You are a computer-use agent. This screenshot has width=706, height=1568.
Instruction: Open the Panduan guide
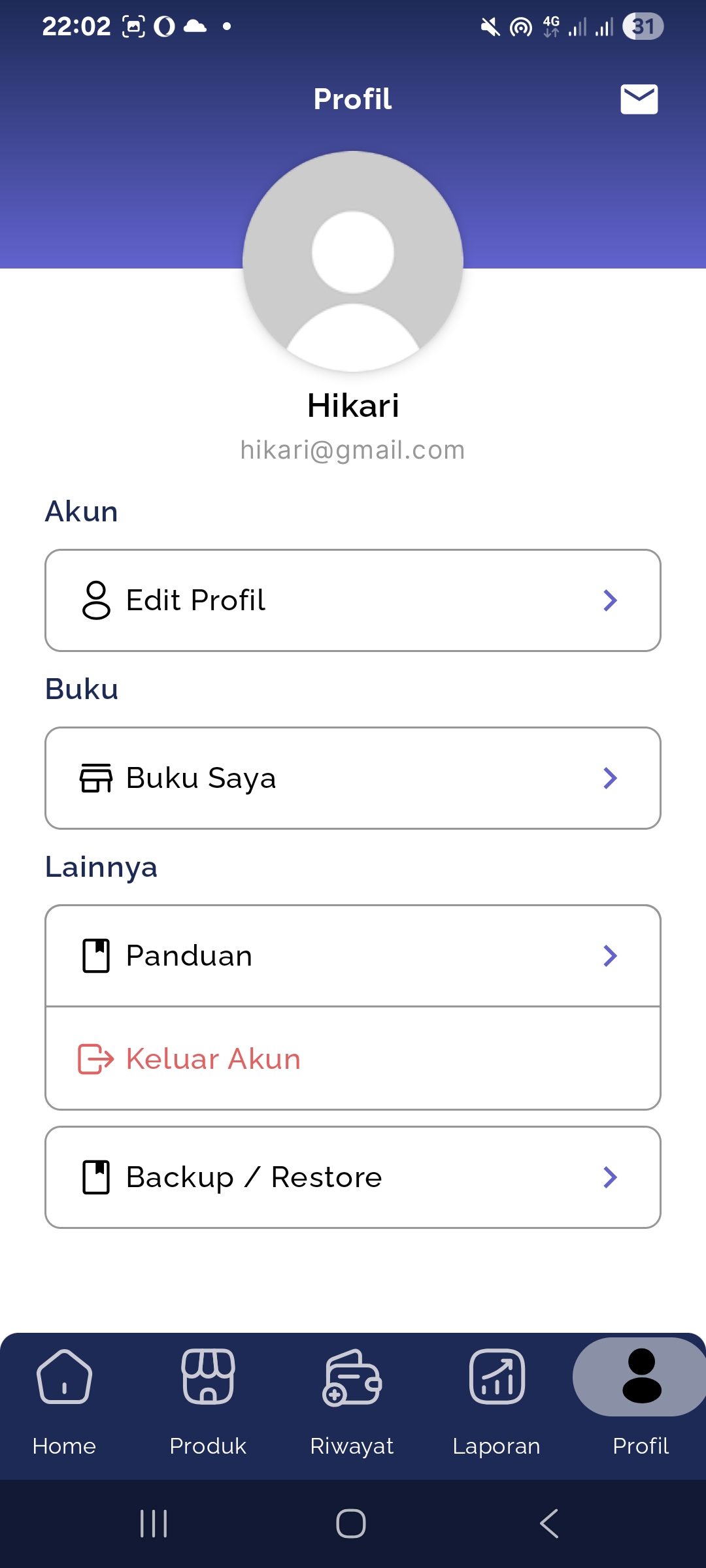coord(353,956)
